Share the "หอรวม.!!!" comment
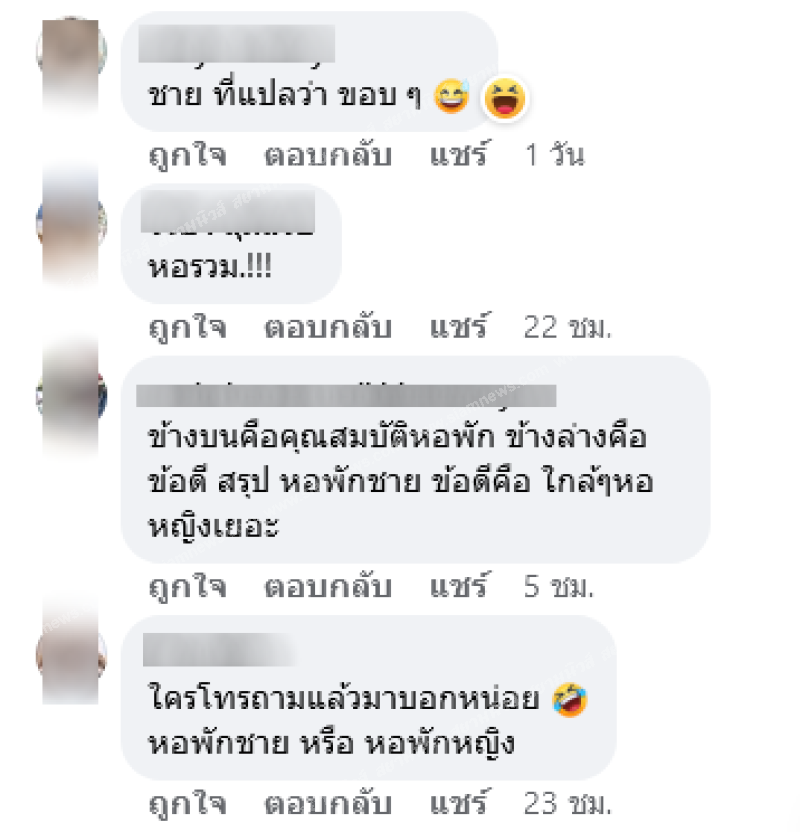Screen dimensions: 800x832 point(460,327)
